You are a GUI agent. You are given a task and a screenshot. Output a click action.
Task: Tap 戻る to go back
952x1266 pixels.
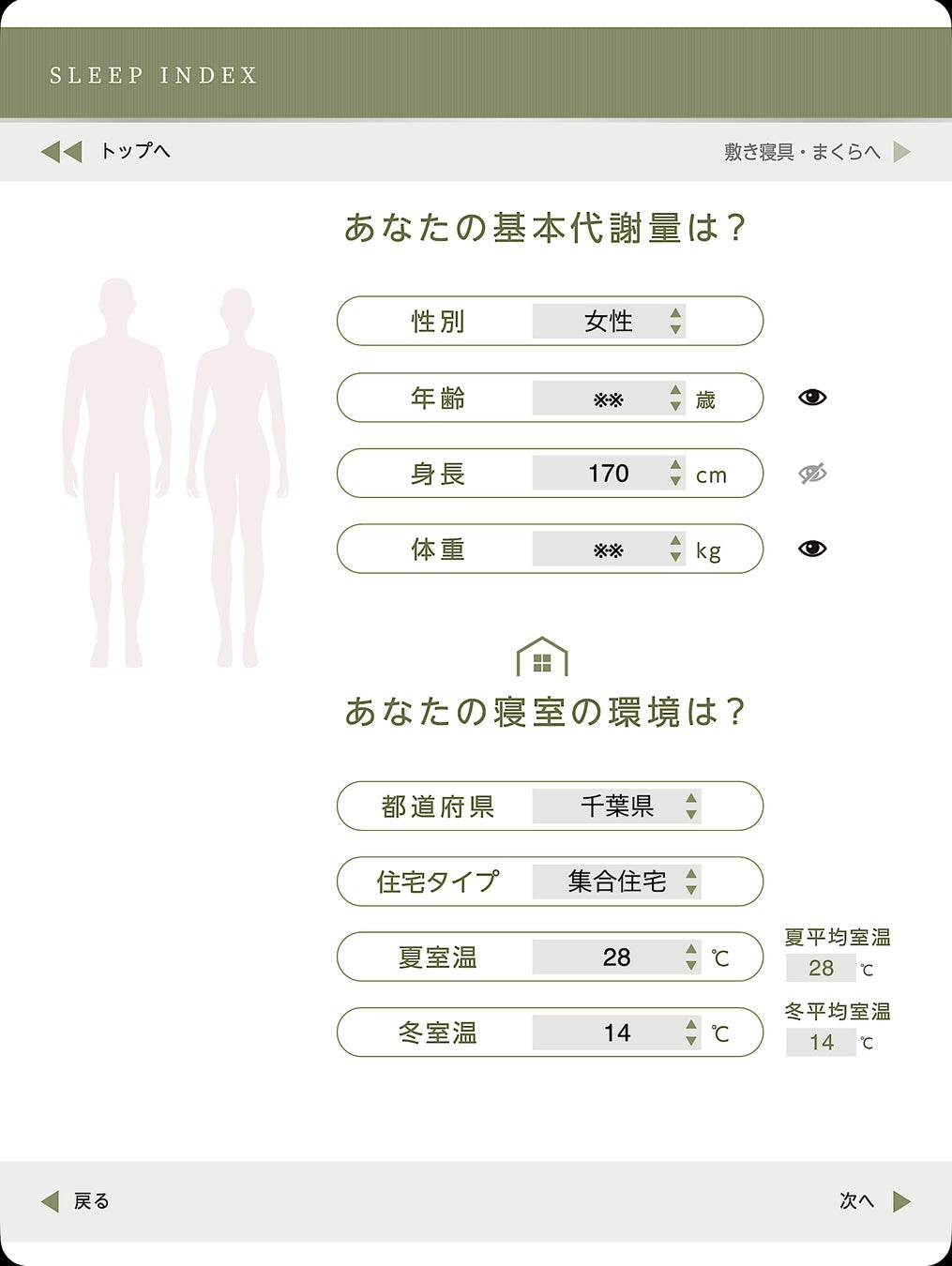point(76,1201)
